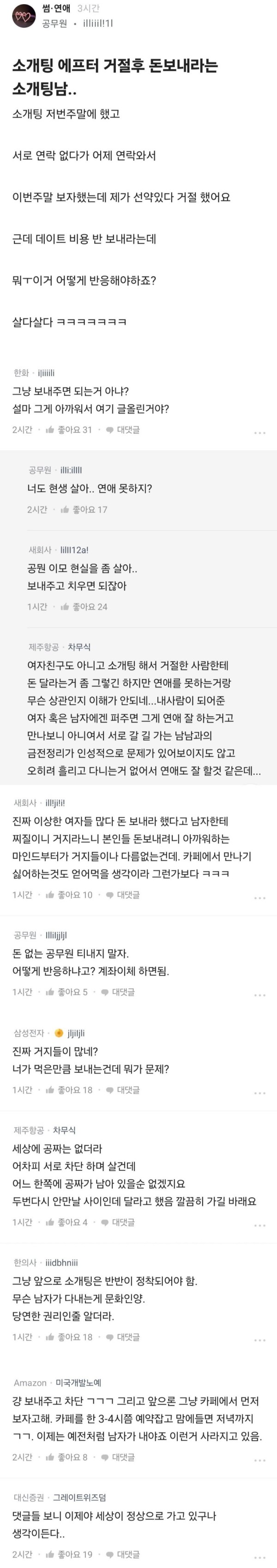
Task: Reply to the comment '진짜 이상한 여자들 많다'
Action: click(123, 895)
